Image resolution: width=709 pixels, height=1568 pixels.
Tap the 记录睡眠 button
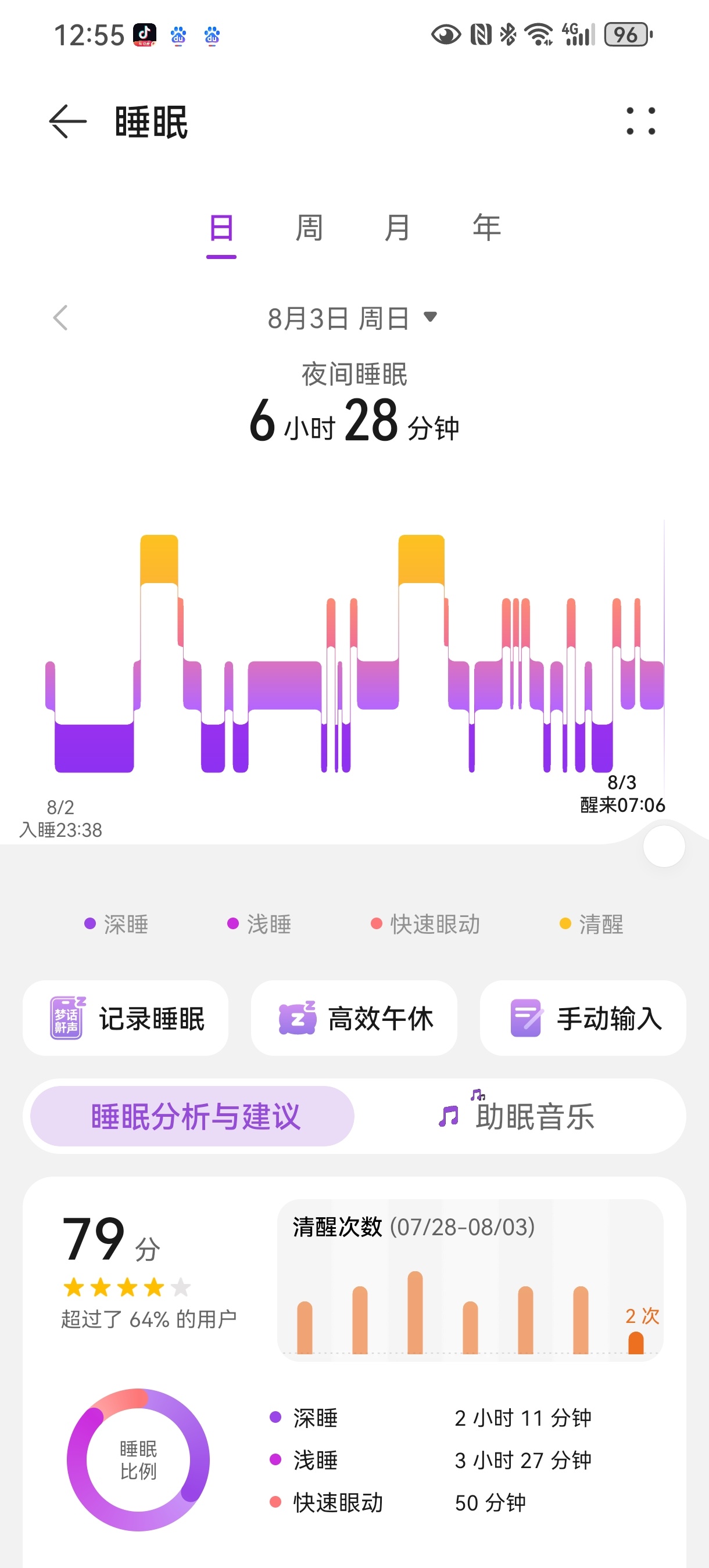pos(126,1017)
